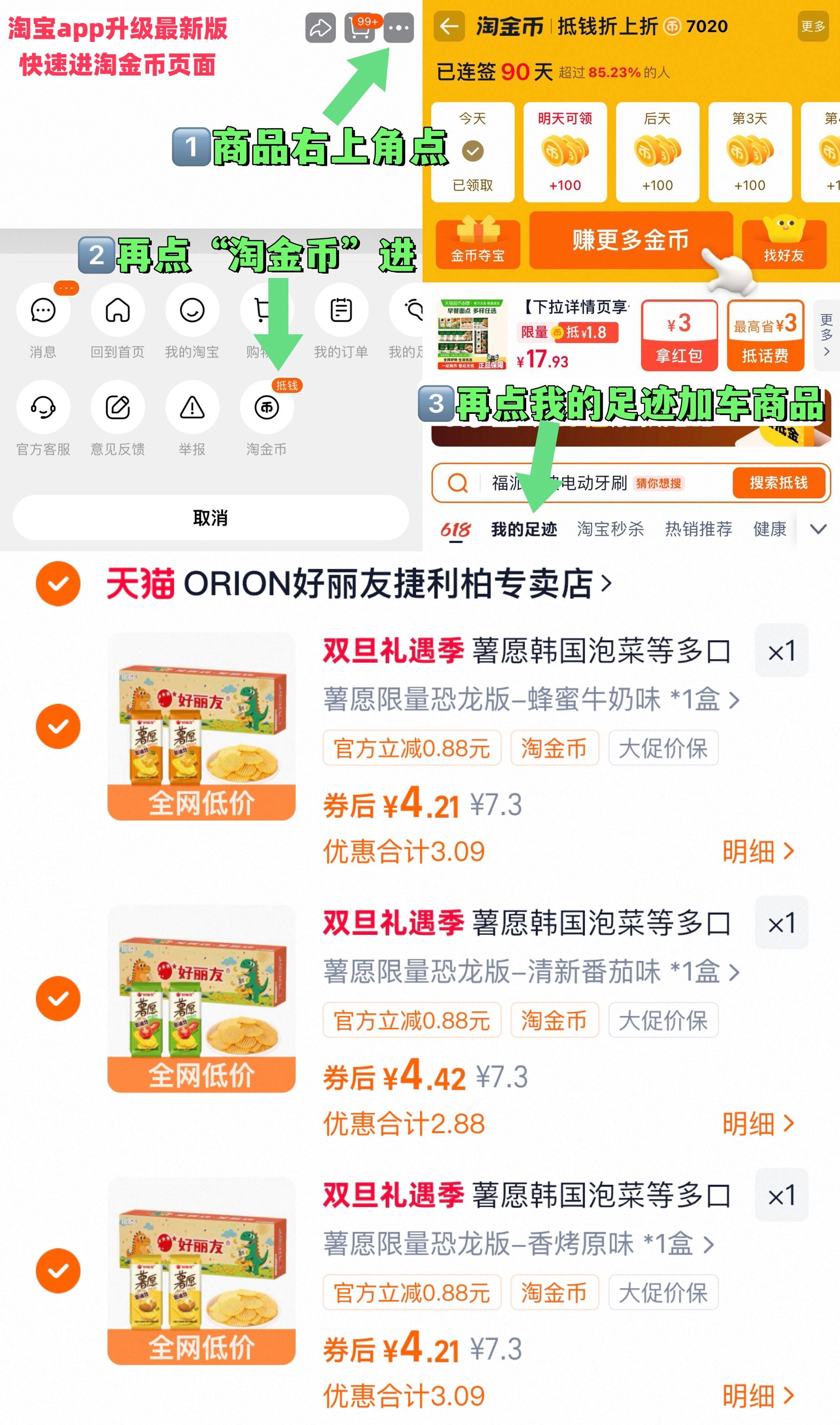Screen dimensions: 840x1425
Task: Click the shopping cart icon showing 99+
Action: pos(361,27)
